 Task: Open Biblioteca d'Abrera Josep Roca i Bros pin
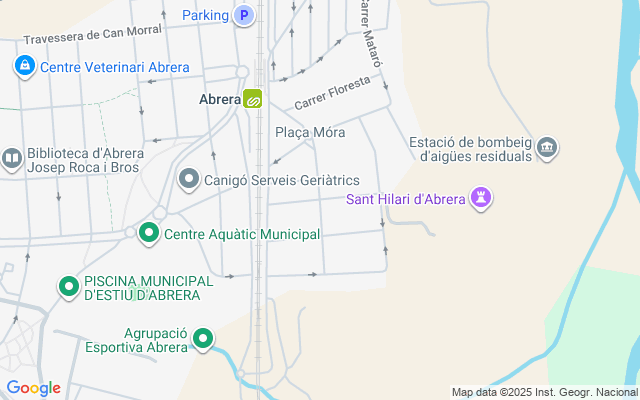pos(12,158)
